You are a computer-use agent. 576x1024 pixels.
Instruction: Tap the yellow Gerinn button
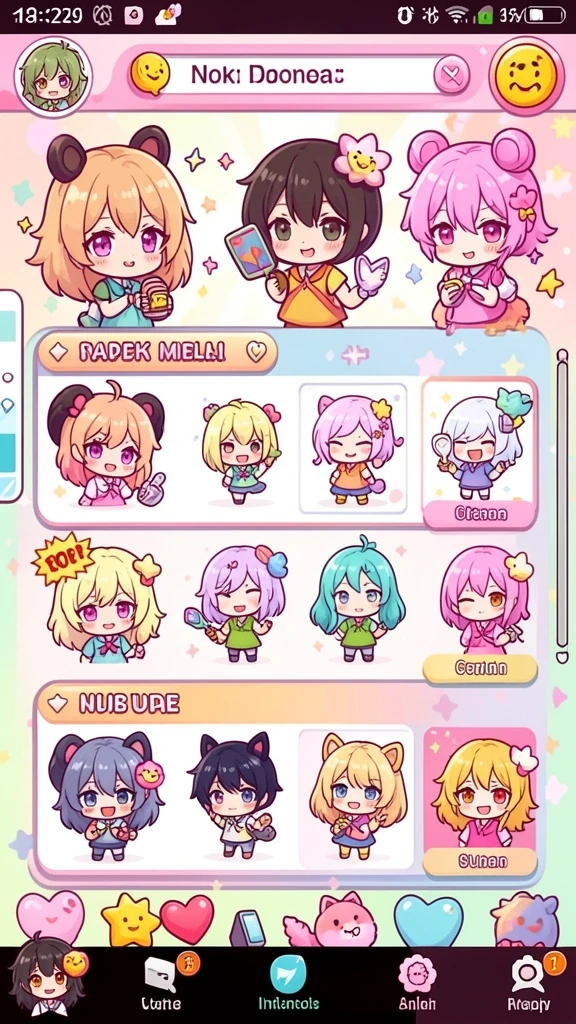pos(480,669)
